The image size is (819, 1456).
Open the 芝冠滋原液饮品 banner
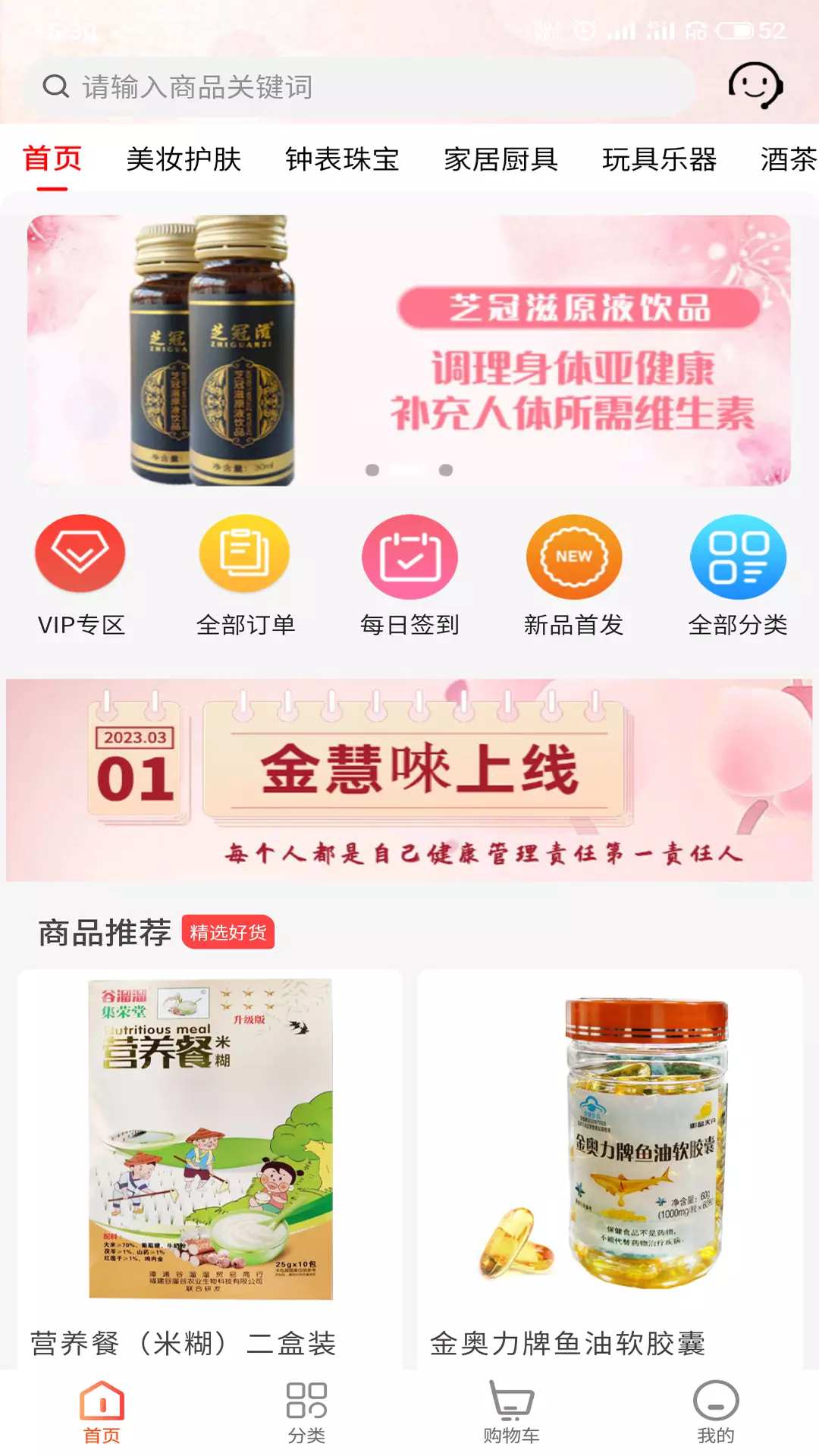(409, 350)
